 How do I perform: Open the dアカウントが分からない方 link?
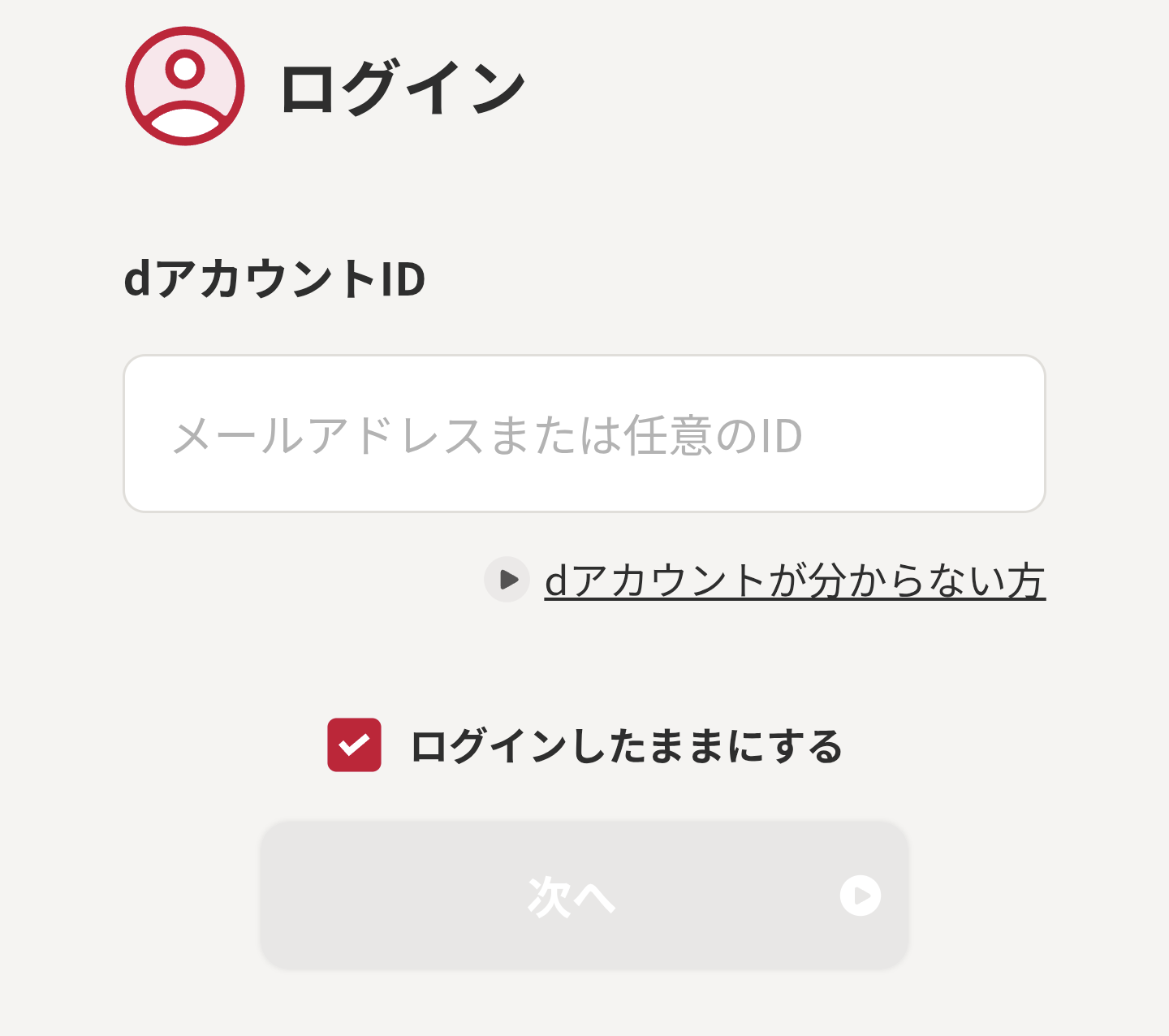click(794, 581)
